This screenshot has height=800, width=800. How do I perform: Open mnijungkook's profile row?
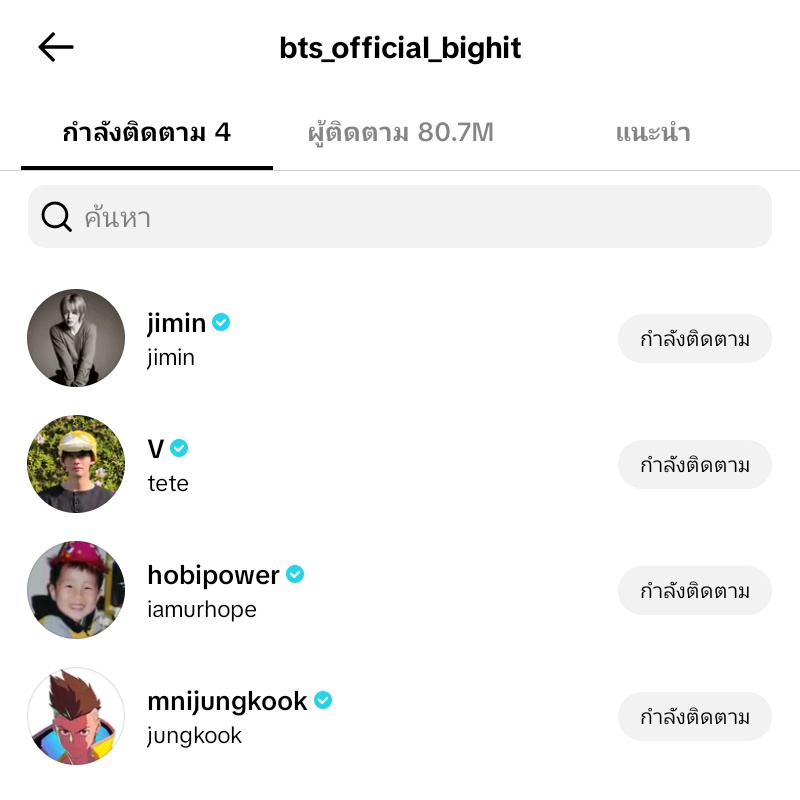pos(399,716)
